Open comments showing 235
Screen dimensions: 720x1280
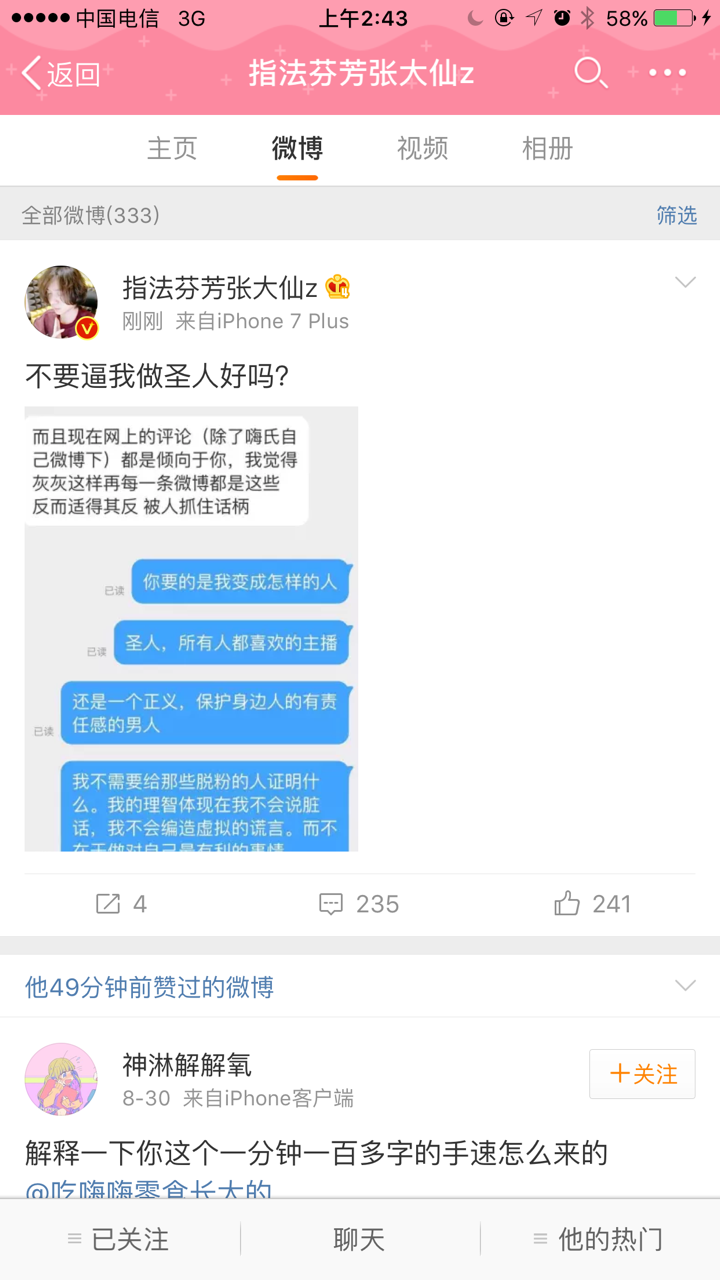pyautogui.click(x=359, y=904)
